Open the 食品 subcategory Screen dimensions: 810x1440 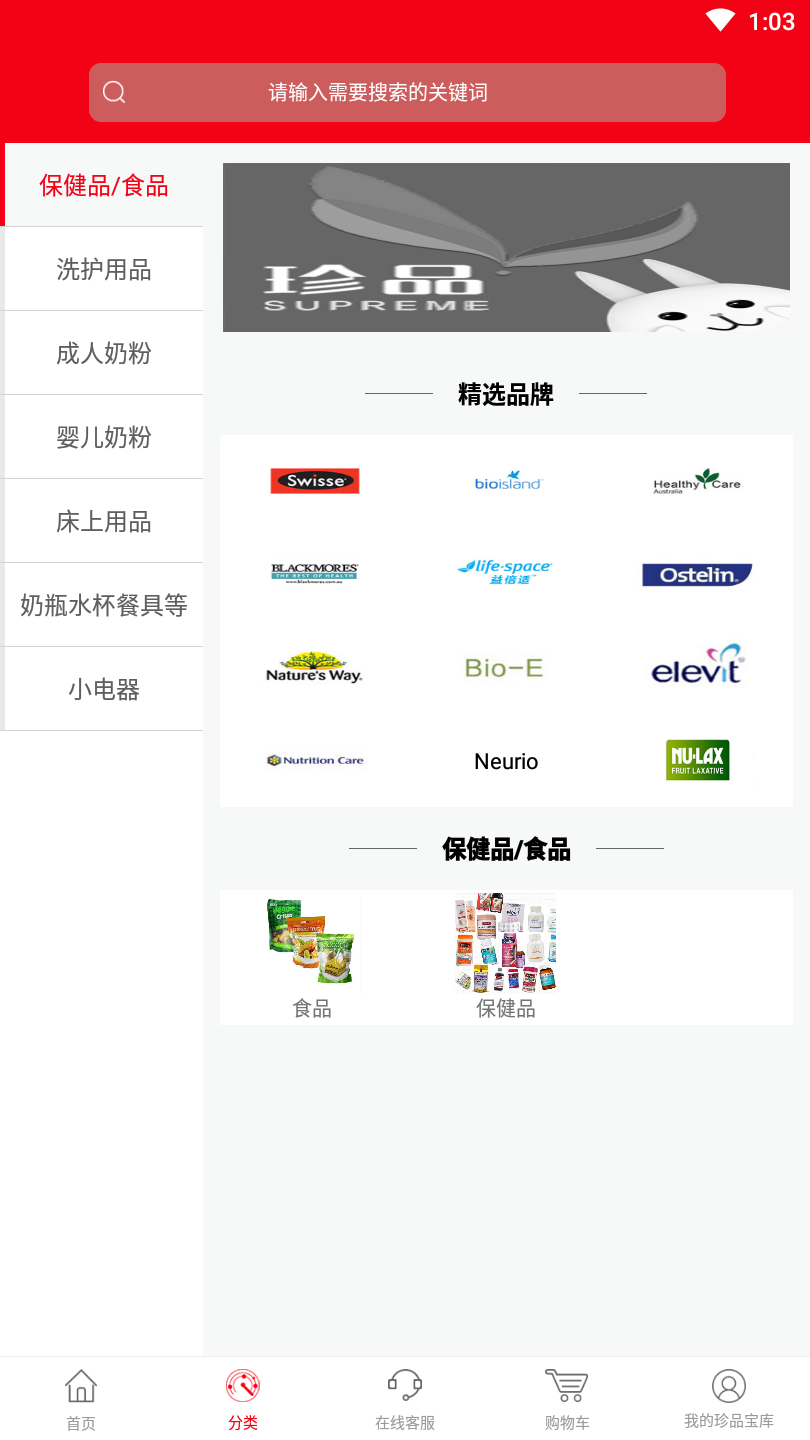tap(312, 955)
